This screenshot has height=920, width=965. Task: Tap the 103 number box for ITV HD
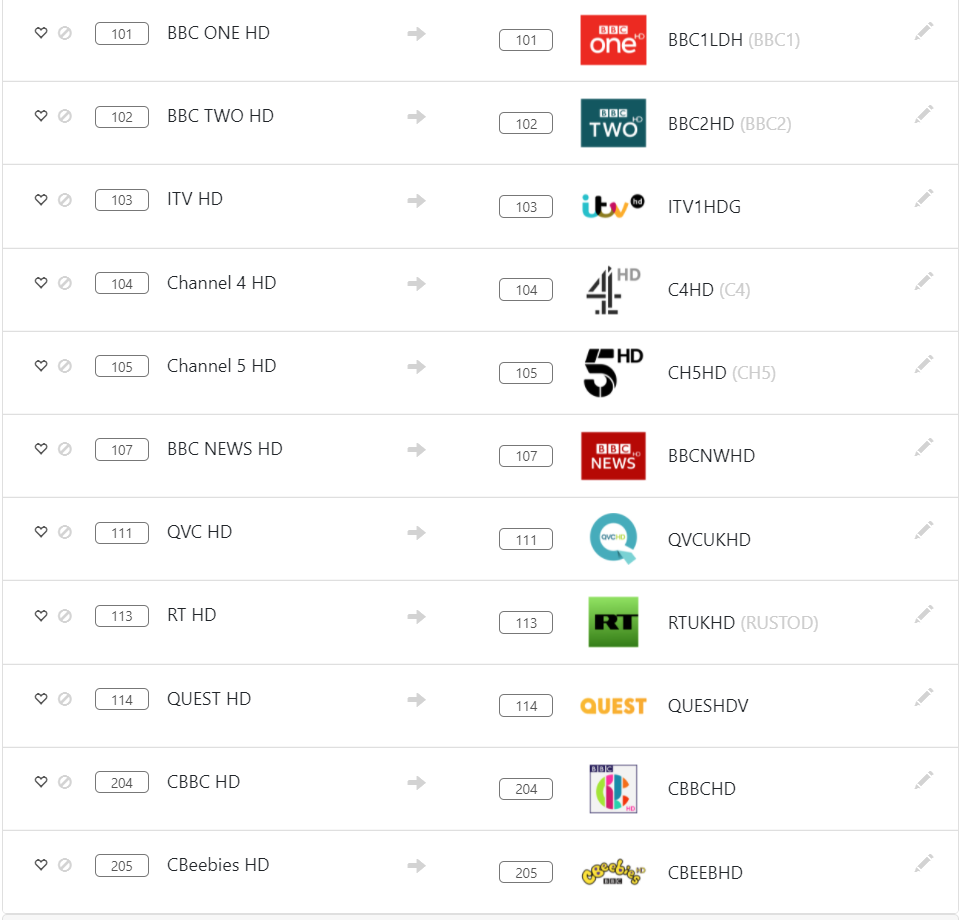click(122, 200)
